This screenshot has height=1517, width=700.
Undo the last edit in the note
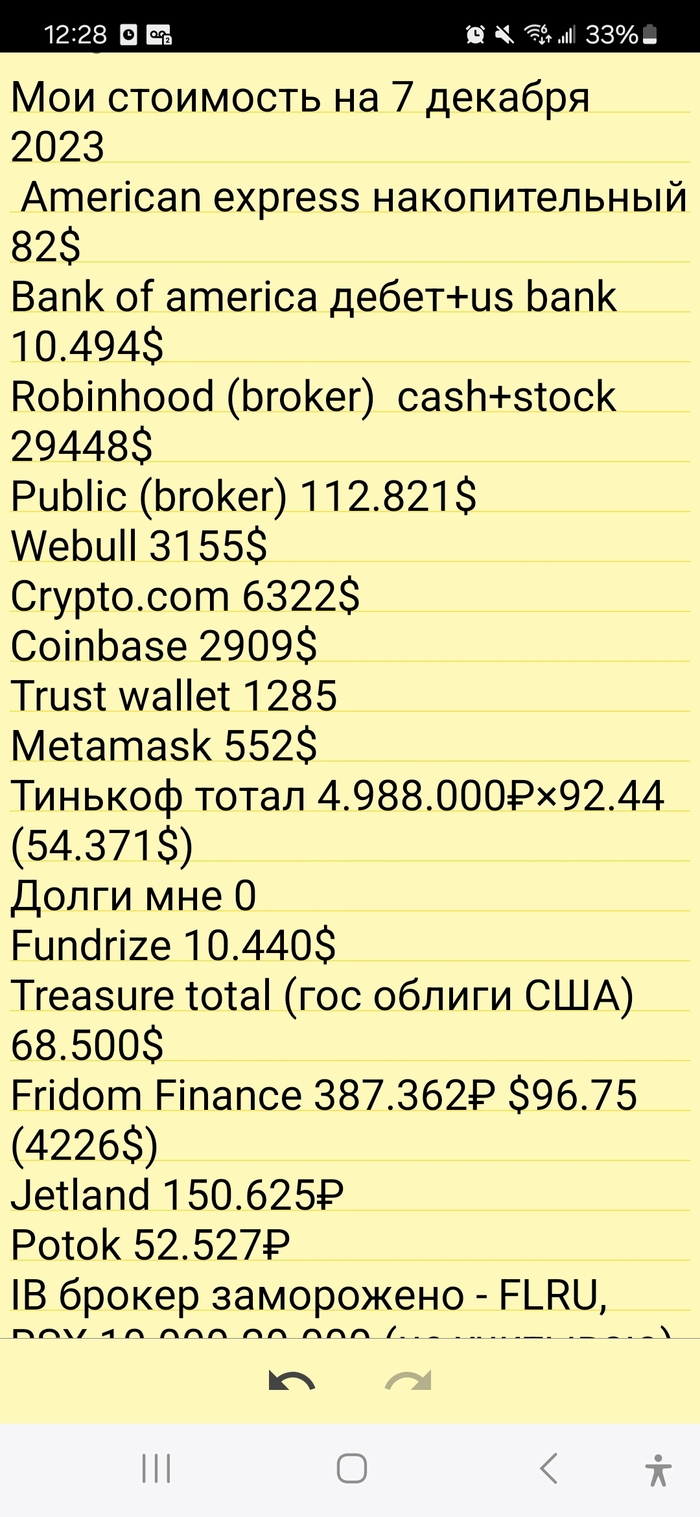pyautogui.click(x=291, y=1382)
